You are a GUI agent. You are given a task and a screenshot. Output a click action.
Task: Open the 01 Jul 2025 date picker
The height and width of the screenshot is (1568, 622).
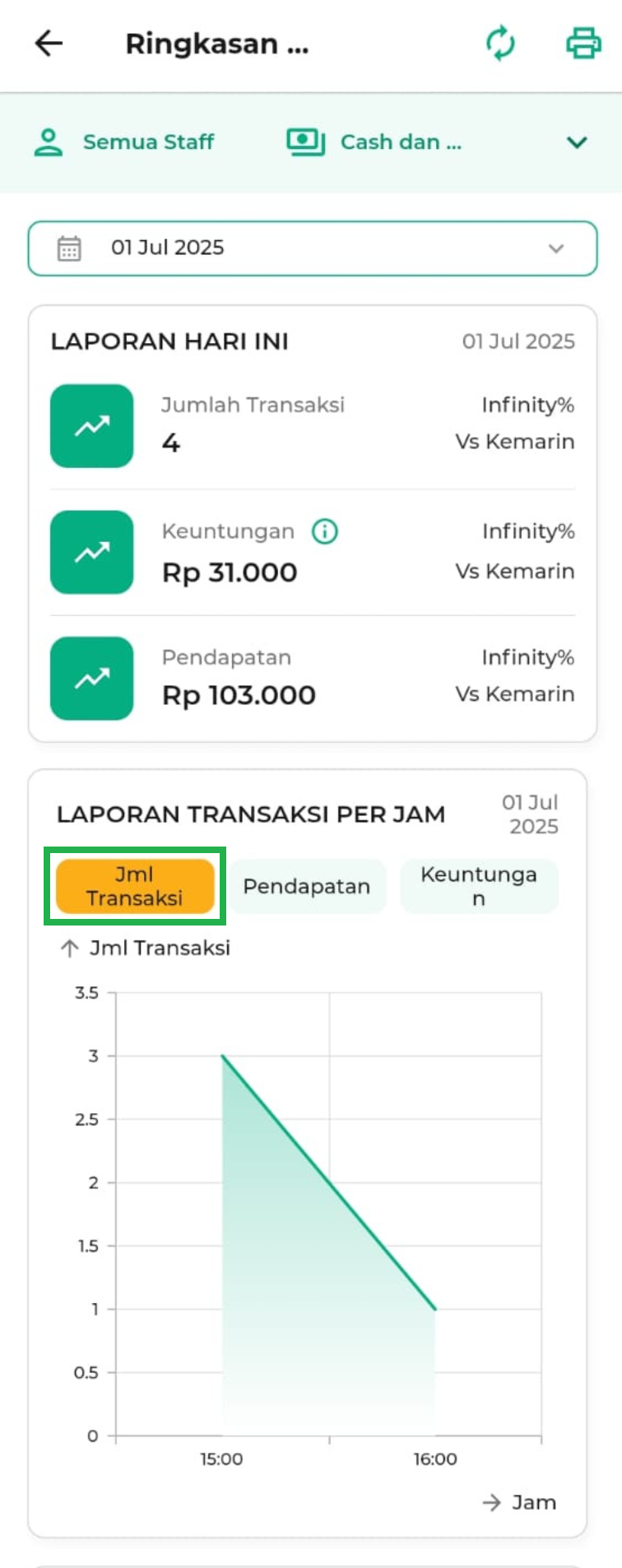pyautogui.click(x=312, y=248)
